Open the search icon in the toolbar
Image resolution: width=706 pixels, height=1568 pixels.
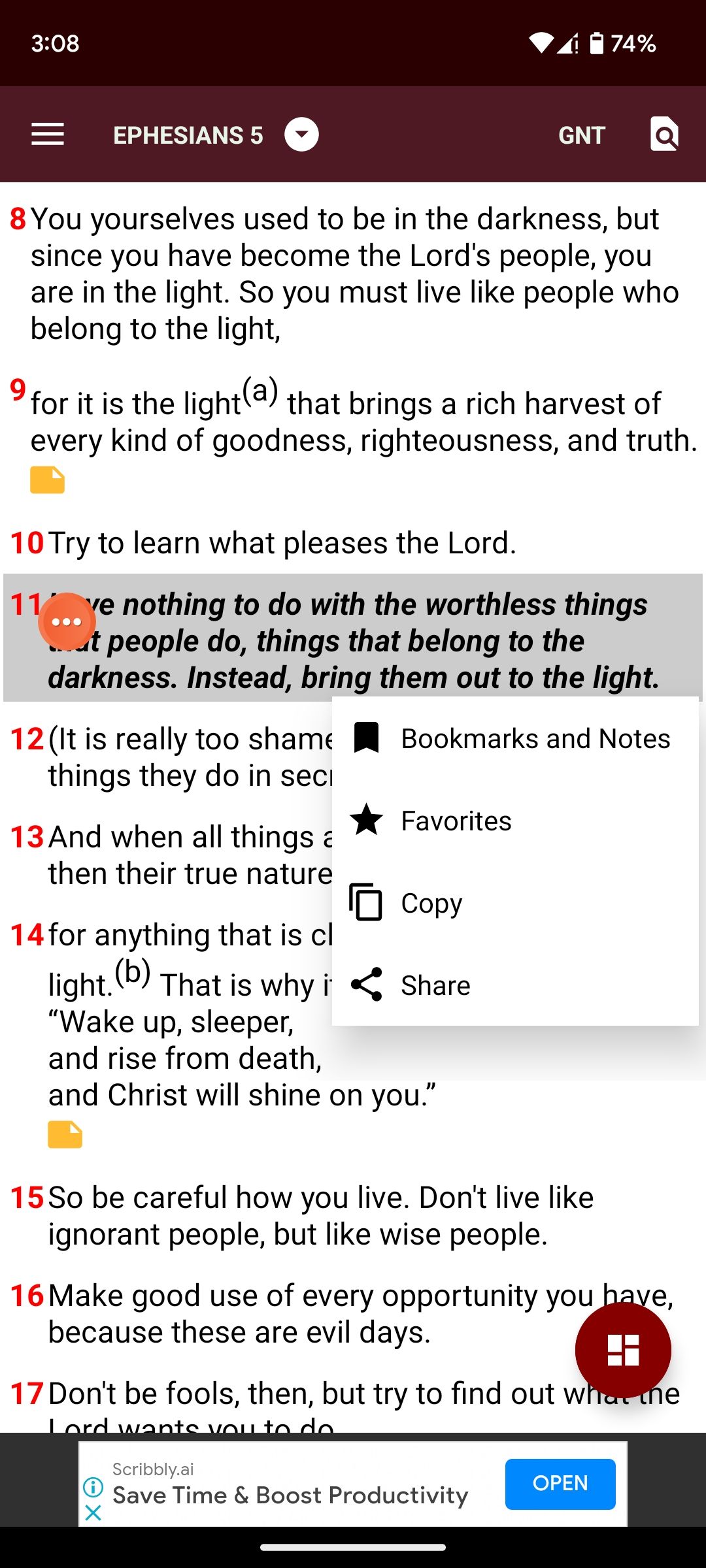pyautogui.click(x=664, y=135)
